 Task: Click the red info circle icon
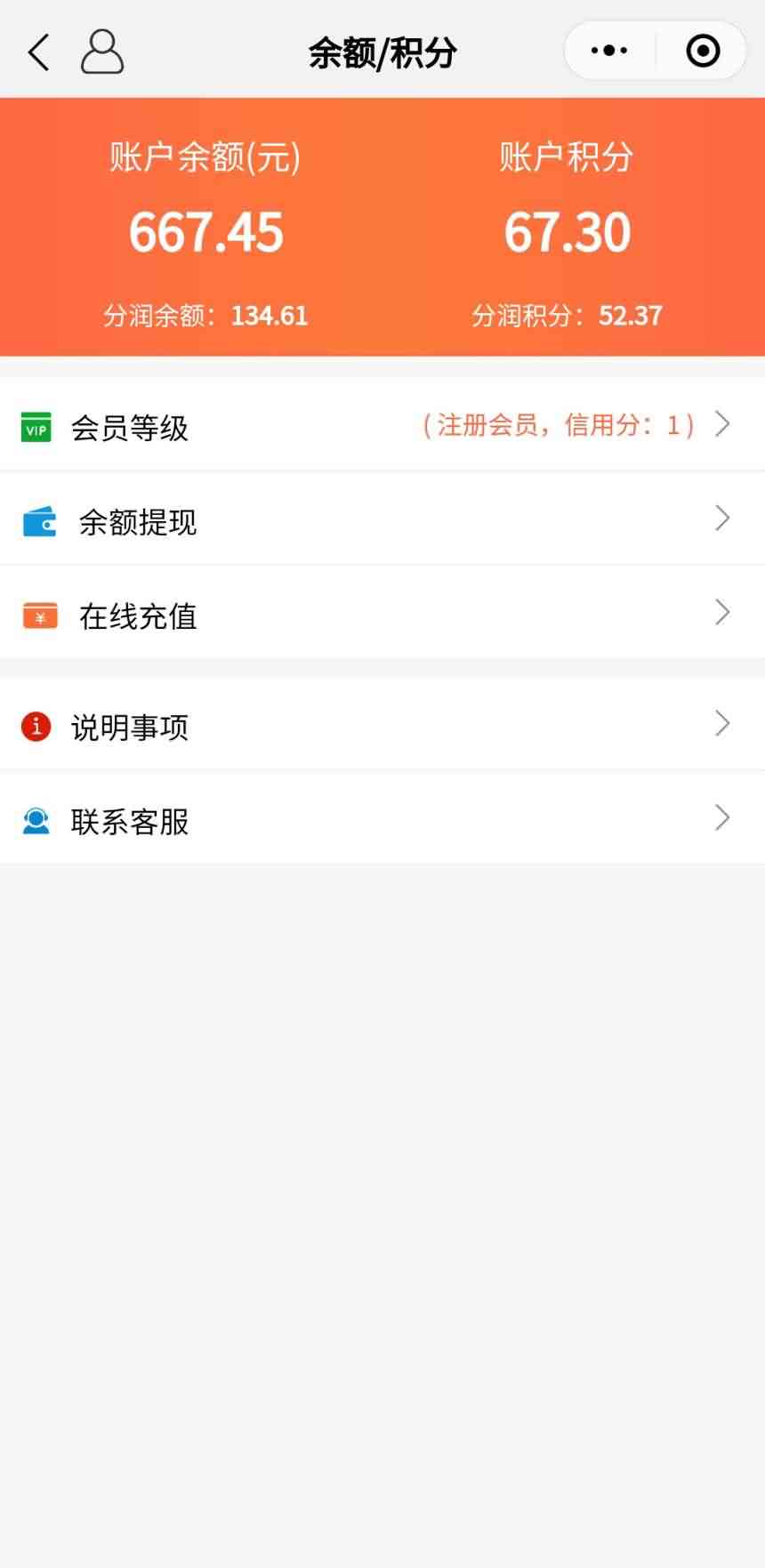click(x=35, y=727)
